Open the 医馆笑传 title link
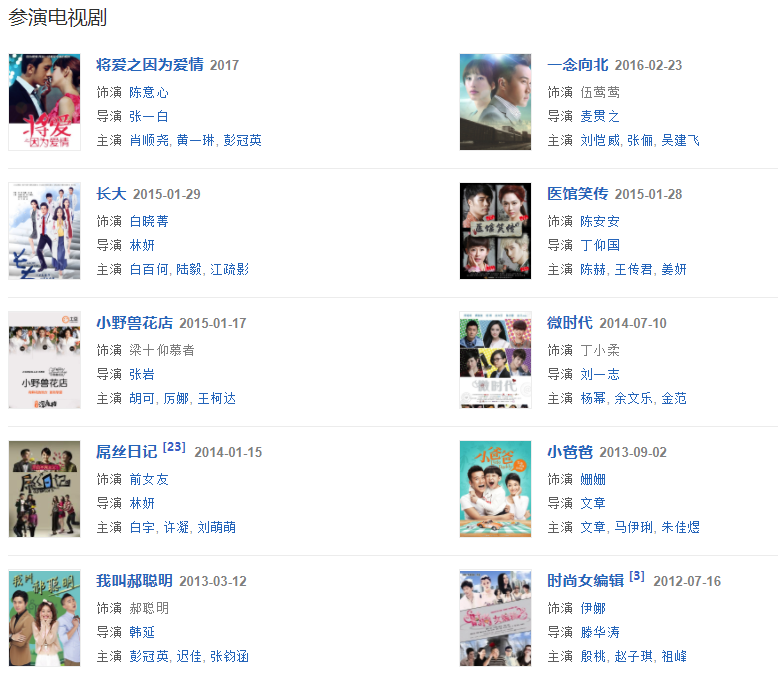778x682 pixels. [577, 194]
